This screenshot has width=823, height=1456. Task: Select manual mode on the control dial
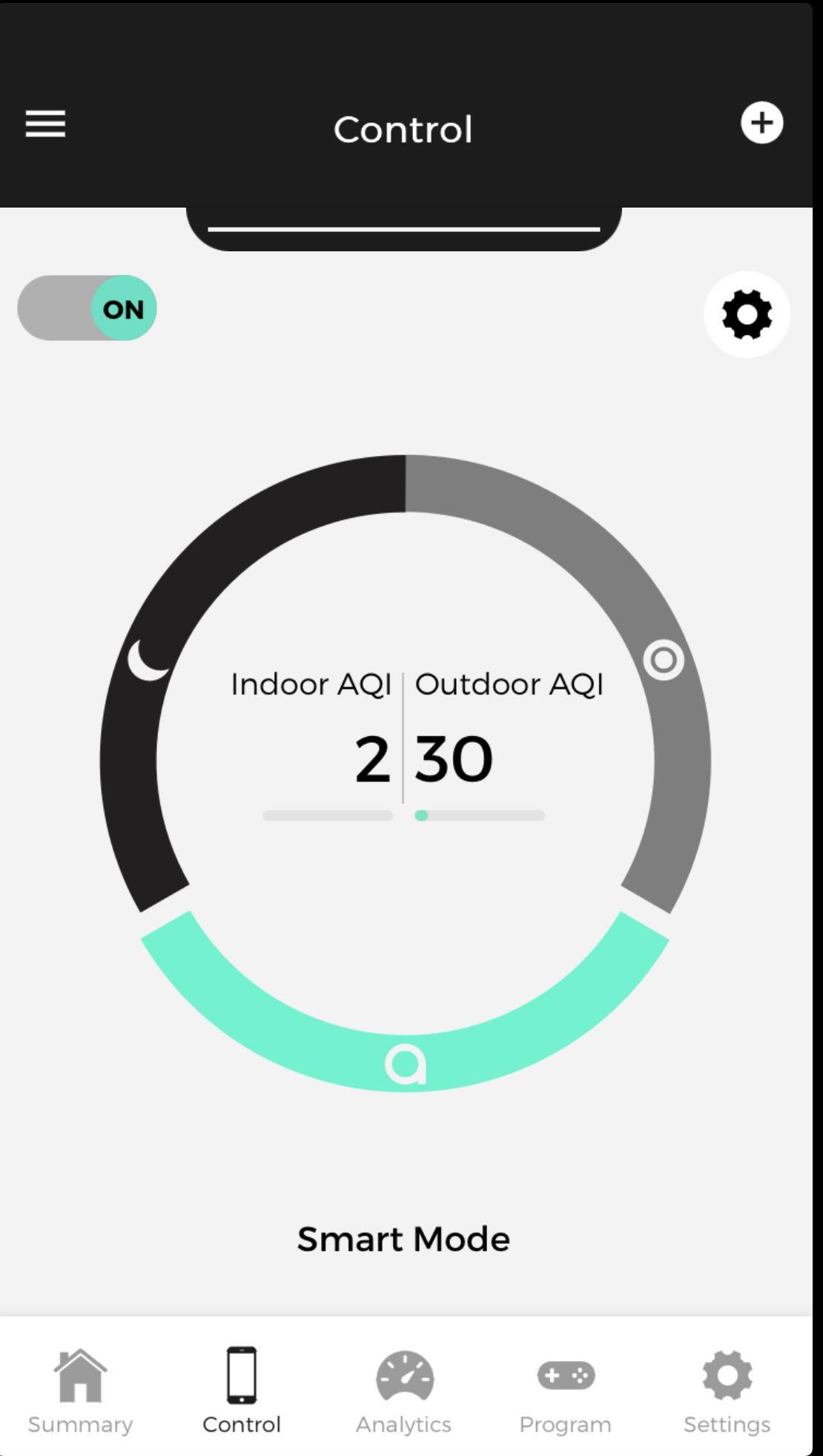click(662, 659)
